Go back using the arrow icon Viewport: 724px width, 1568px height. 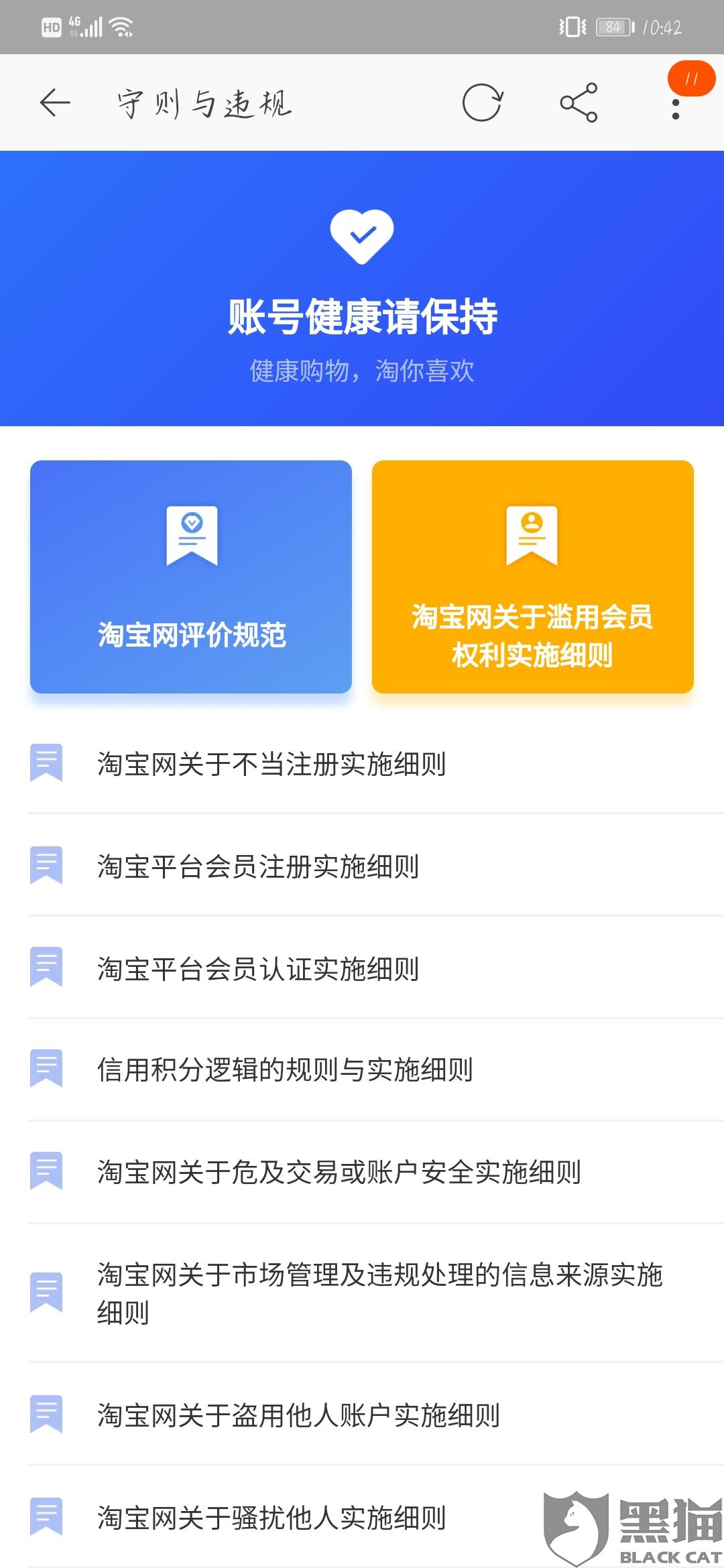55,103
